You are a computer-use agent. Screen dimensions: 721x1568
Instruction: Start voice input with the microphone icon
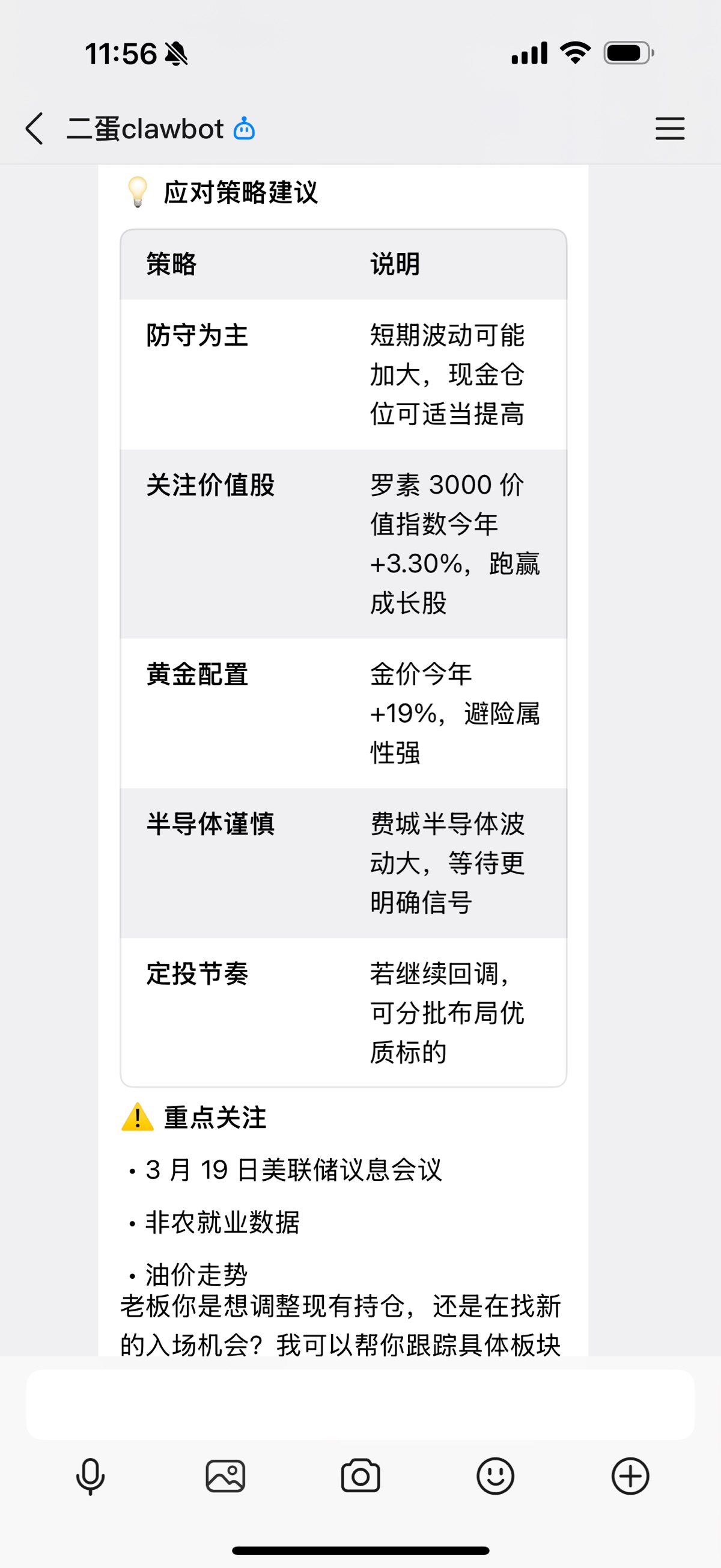click(90, 1476)
